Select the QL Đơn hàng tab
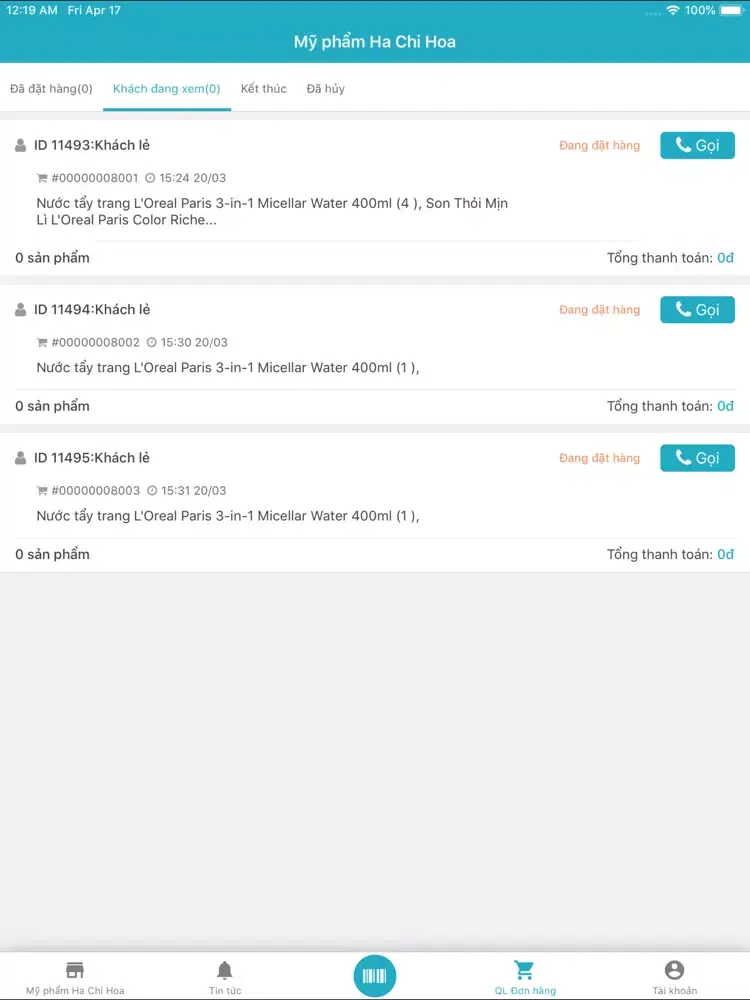The height and width of the screenshot is (1000, 750). click(525, 977)
